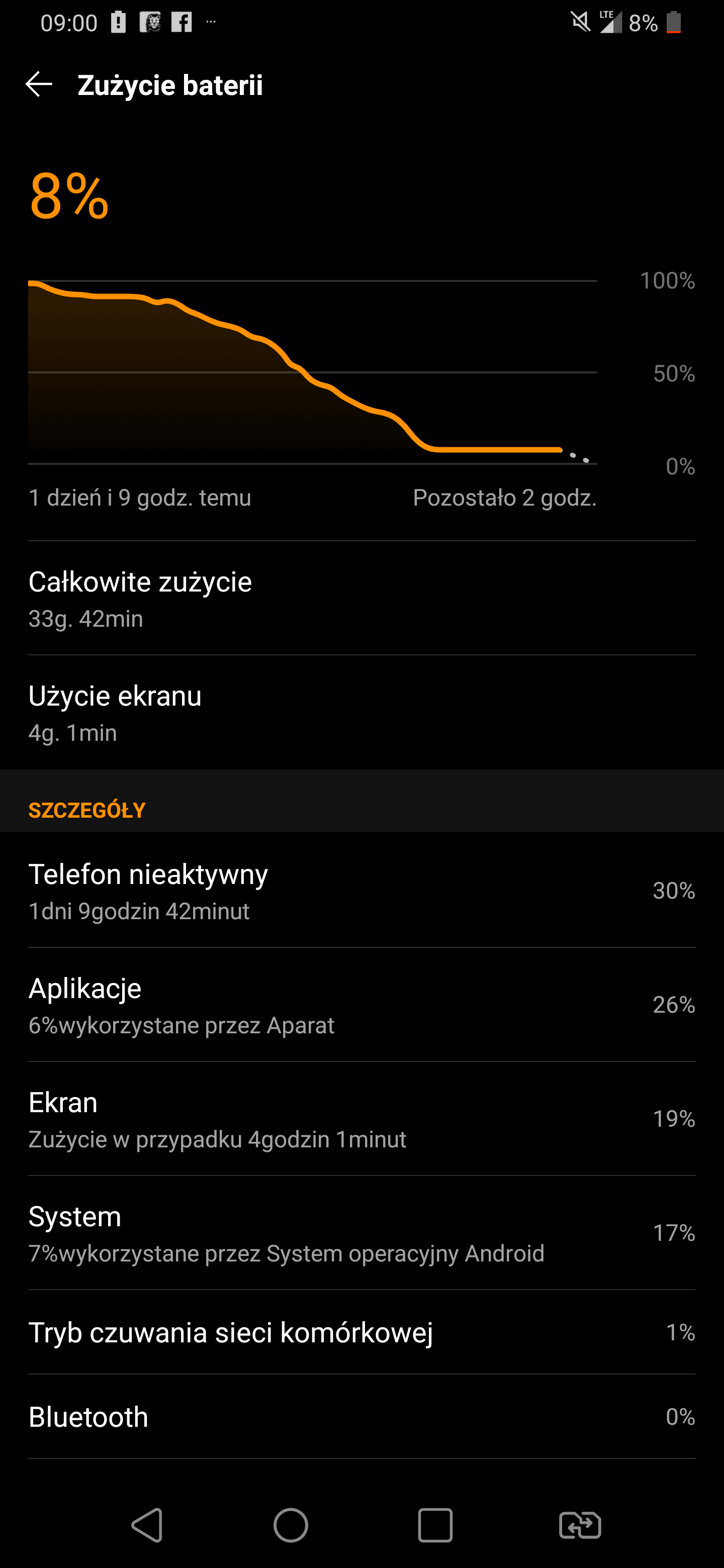Open Bluetooth battery usage row
The width and height of the screenshot is (724, 1568).
tap(361, 1416)
